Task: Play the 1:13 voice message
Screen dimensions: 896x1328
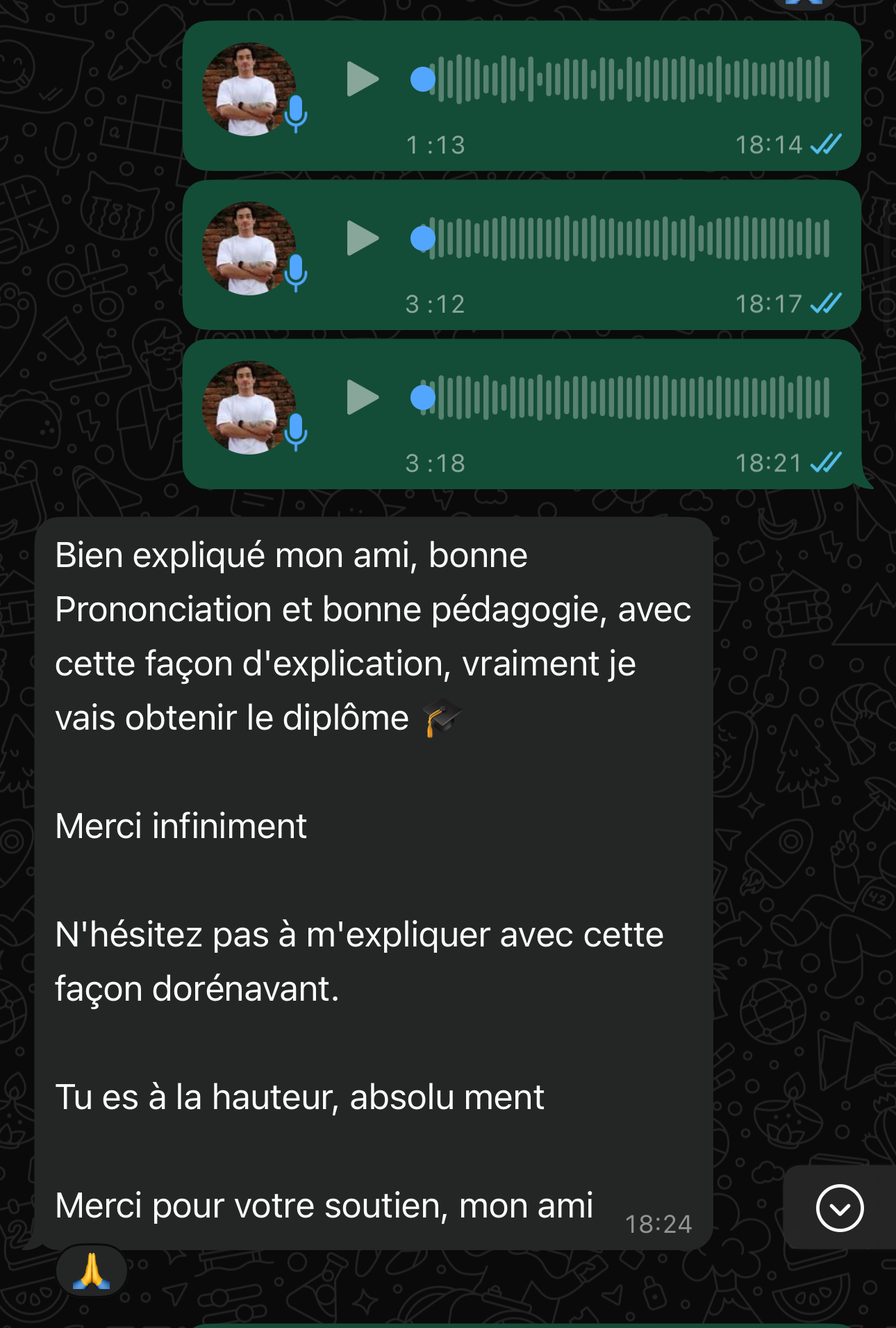Action: 362,79
